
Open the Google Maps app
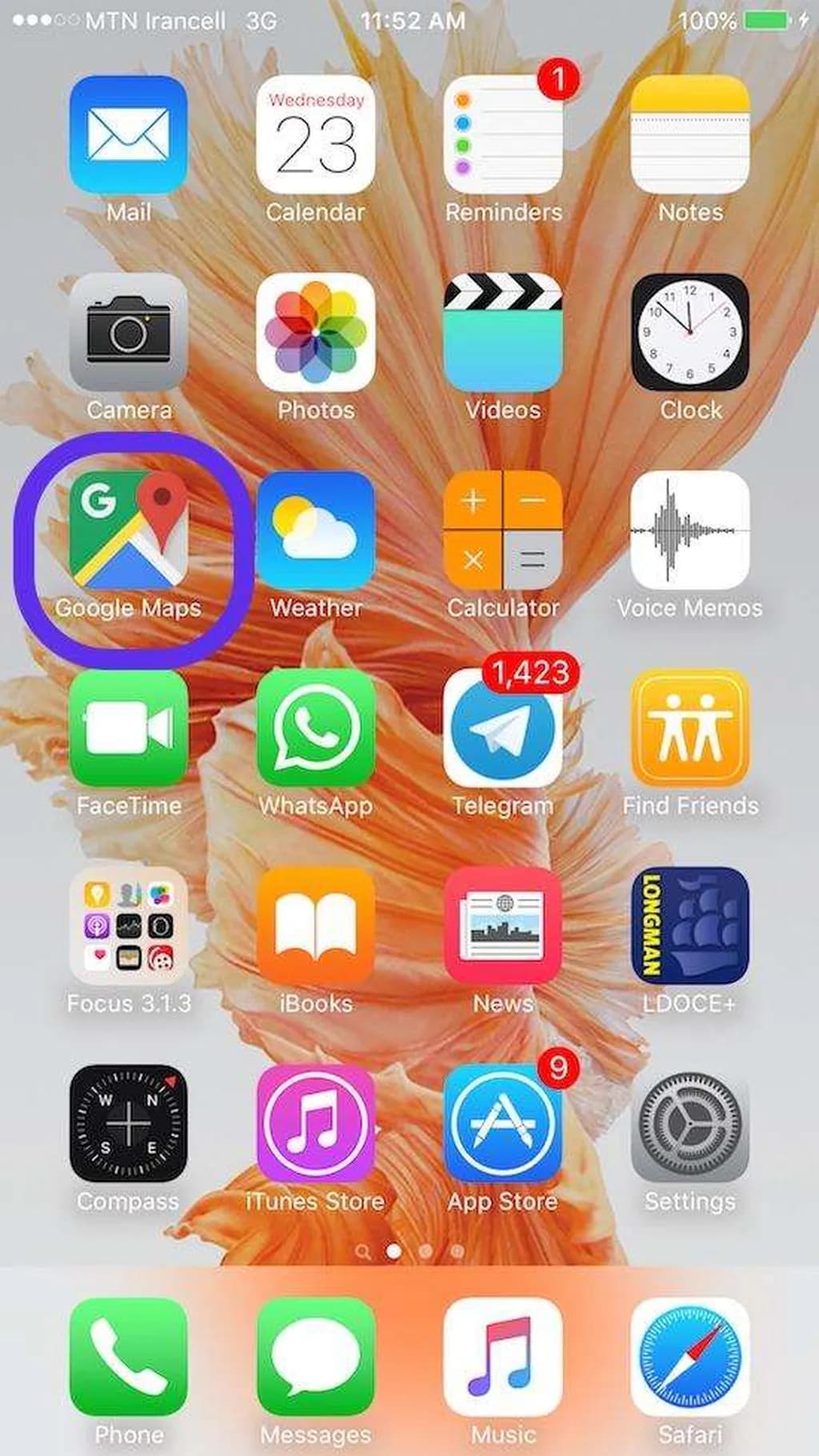tap(128, 530)
